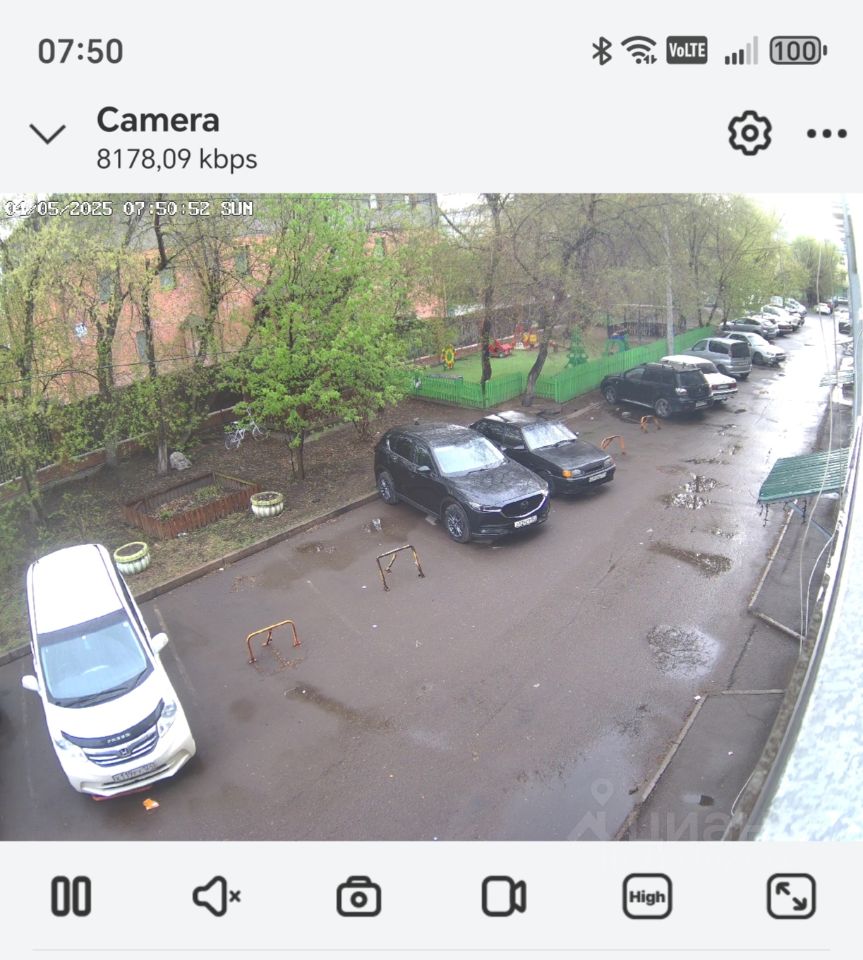Viewport: 863px width, 960px height.
Task: Open the three-dot overflow menu
Action: pyautogui.click(x=826, y=134)
